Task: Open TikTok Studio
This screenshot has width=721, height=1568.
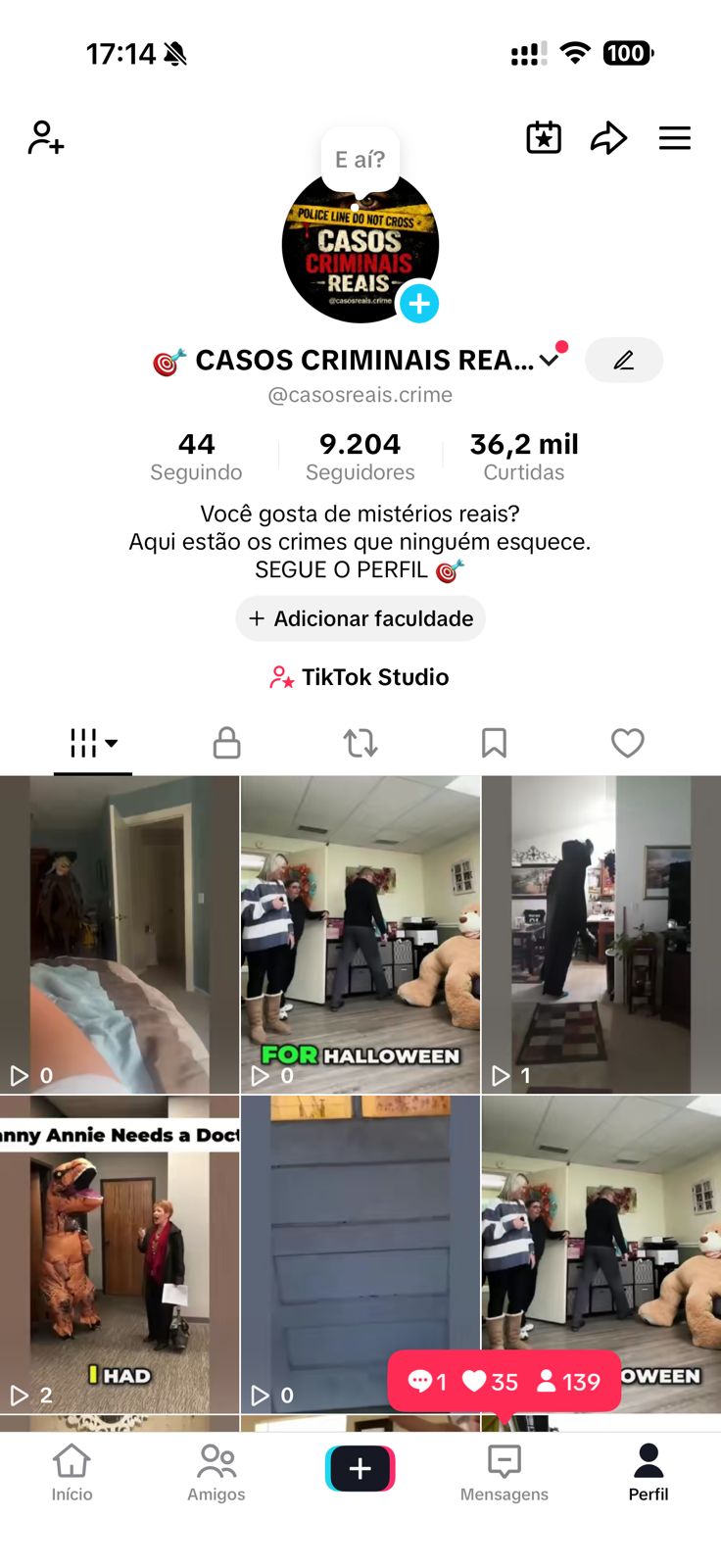Action: (x=360, y=677)
